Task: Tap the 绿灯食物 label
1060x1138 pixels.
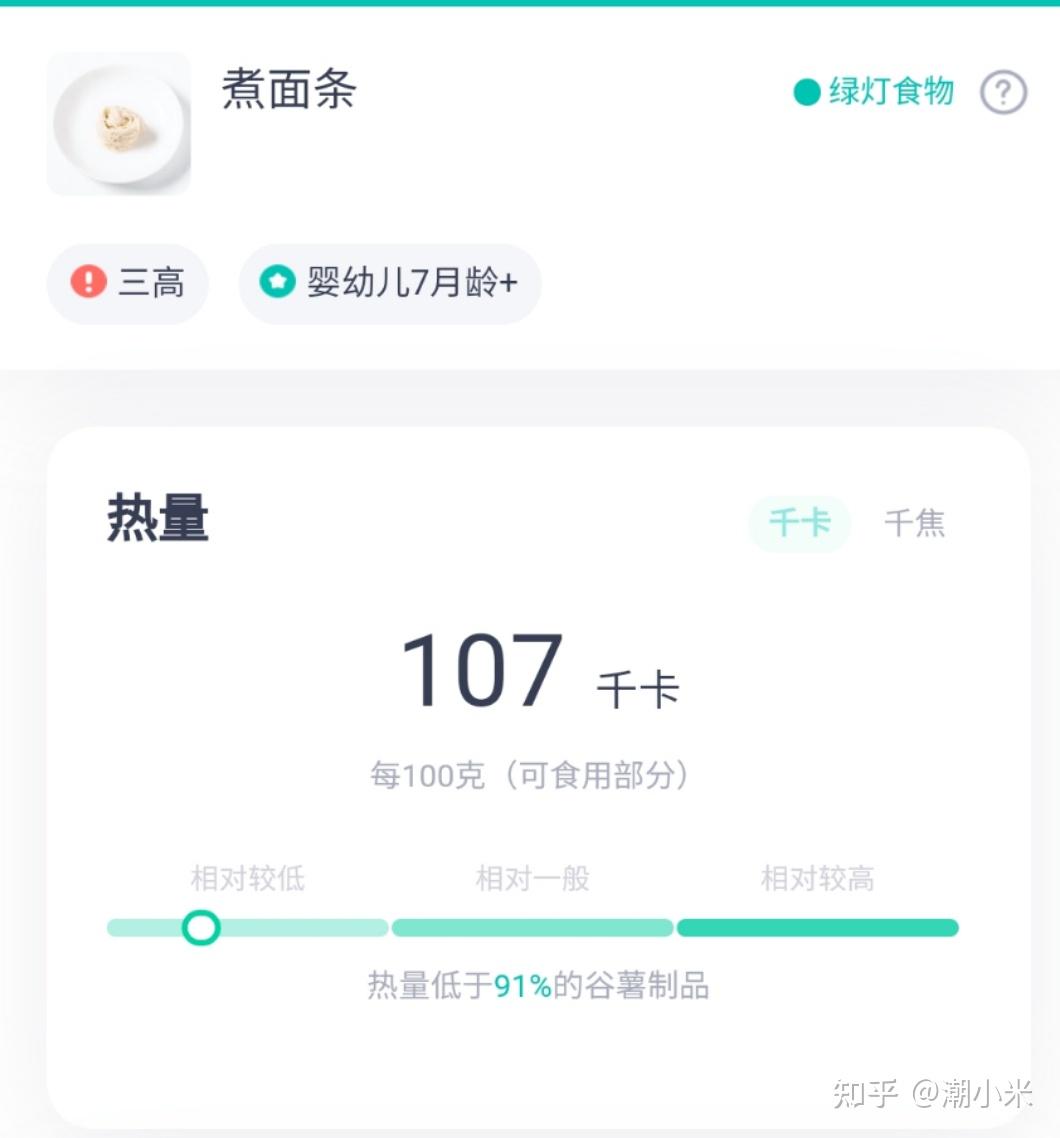Action: (874, 93)
